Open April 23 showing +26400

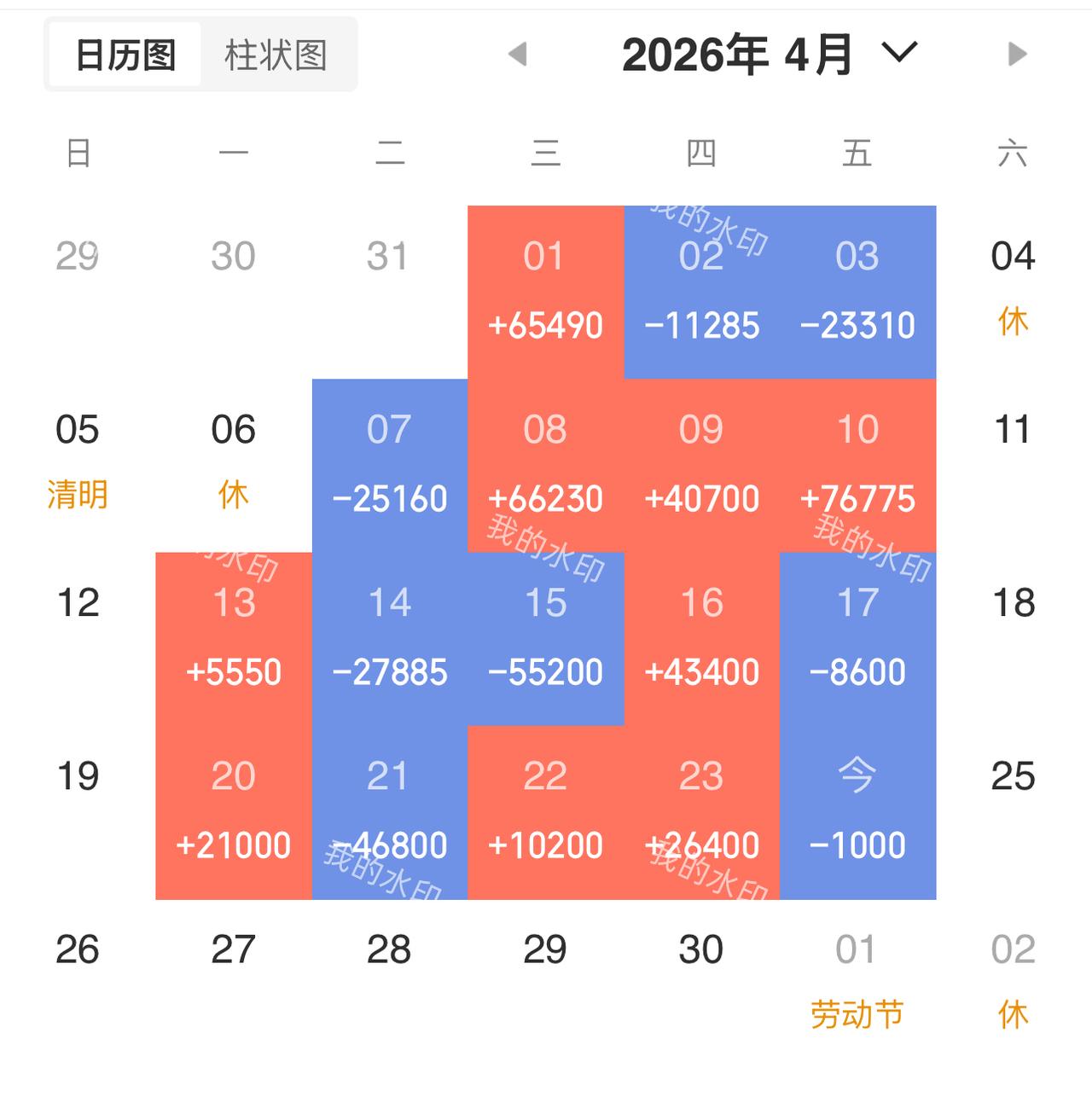[702, 810]
